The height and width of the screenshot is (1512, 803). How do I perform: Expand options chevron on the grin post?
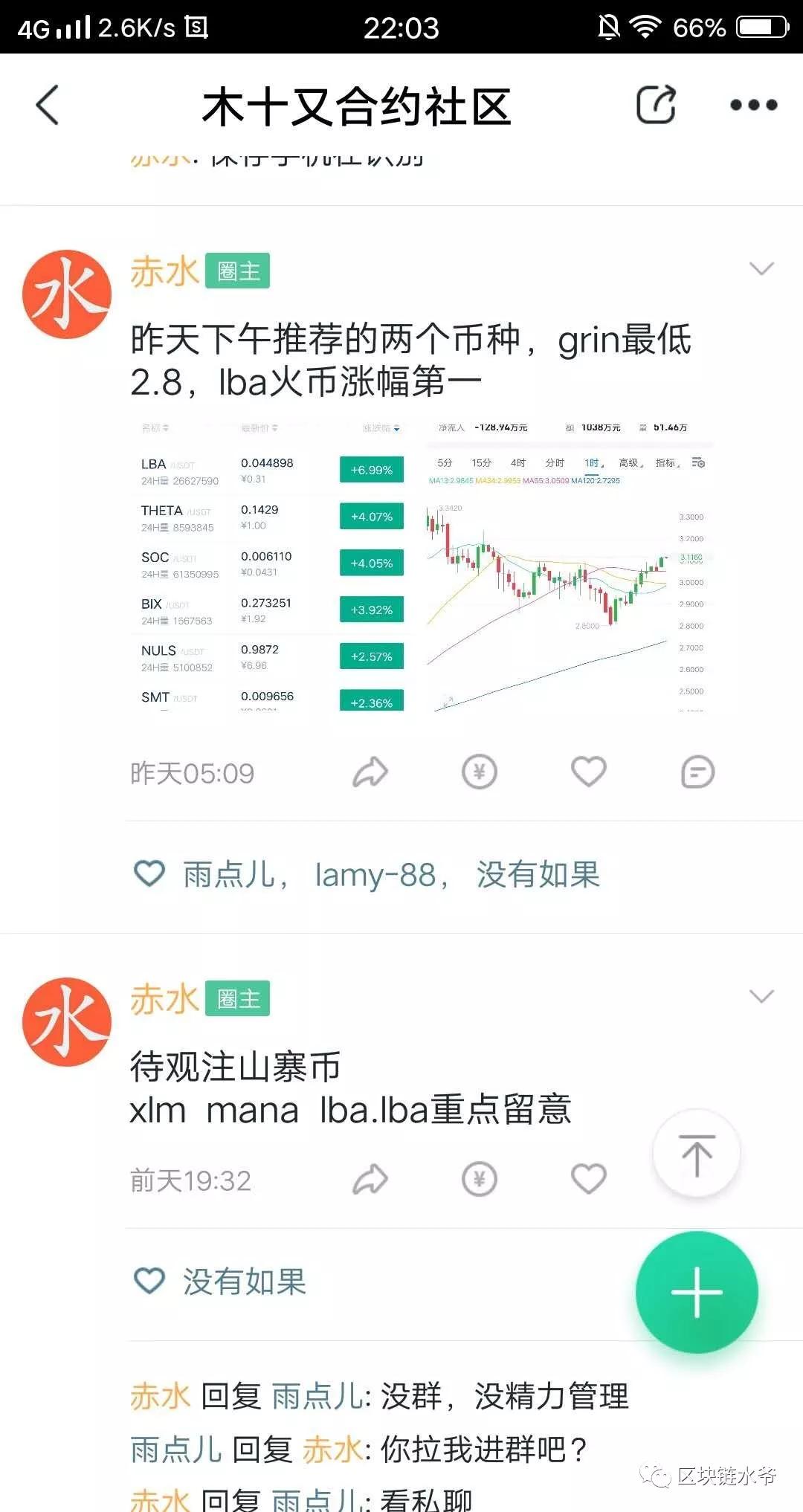tap(761, 268)
